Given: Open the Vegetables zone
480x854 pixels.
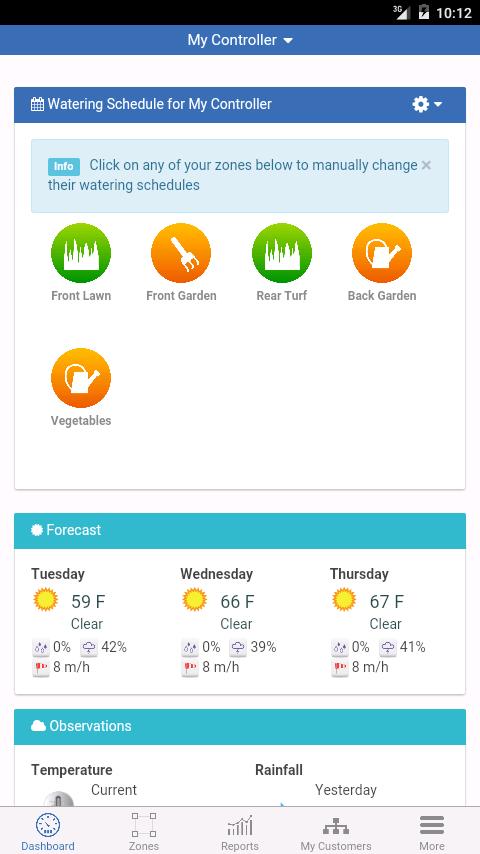Looking at the screenshot, I should pyautogui.click(x=81, y=387).
